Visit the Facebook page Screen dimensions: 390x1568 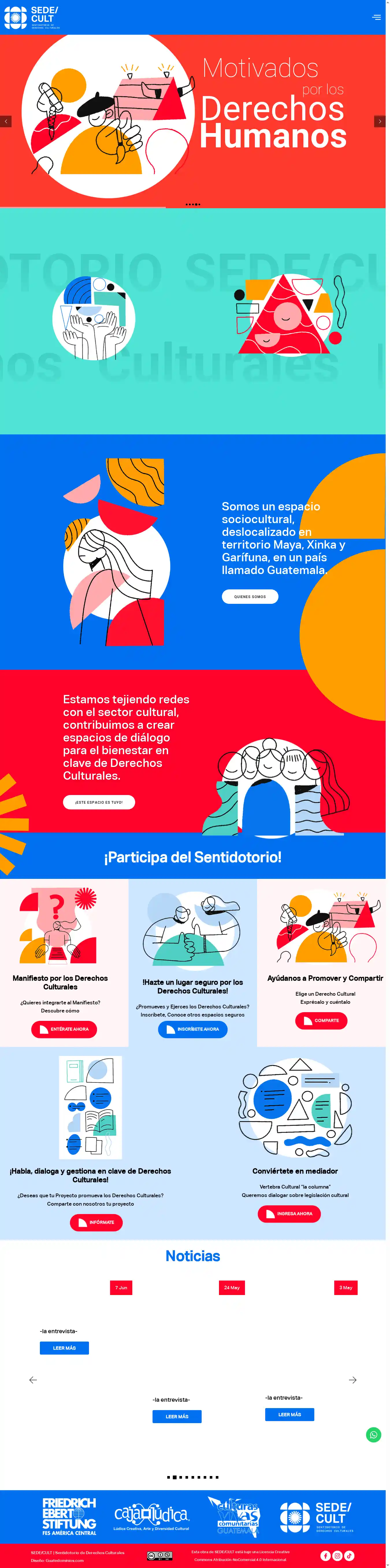326,1555
